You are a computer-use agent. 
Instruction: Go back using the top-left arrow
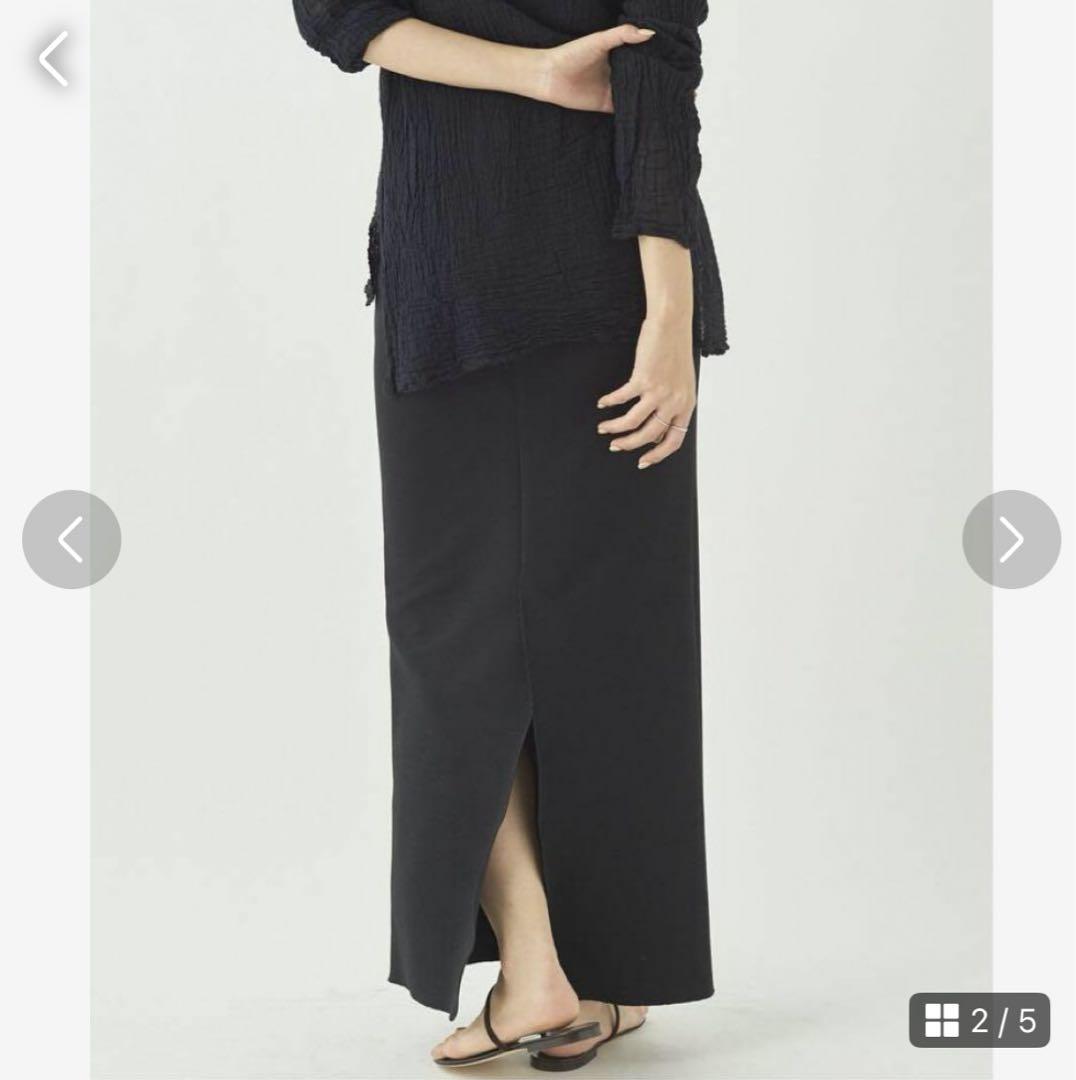[54, 58]
